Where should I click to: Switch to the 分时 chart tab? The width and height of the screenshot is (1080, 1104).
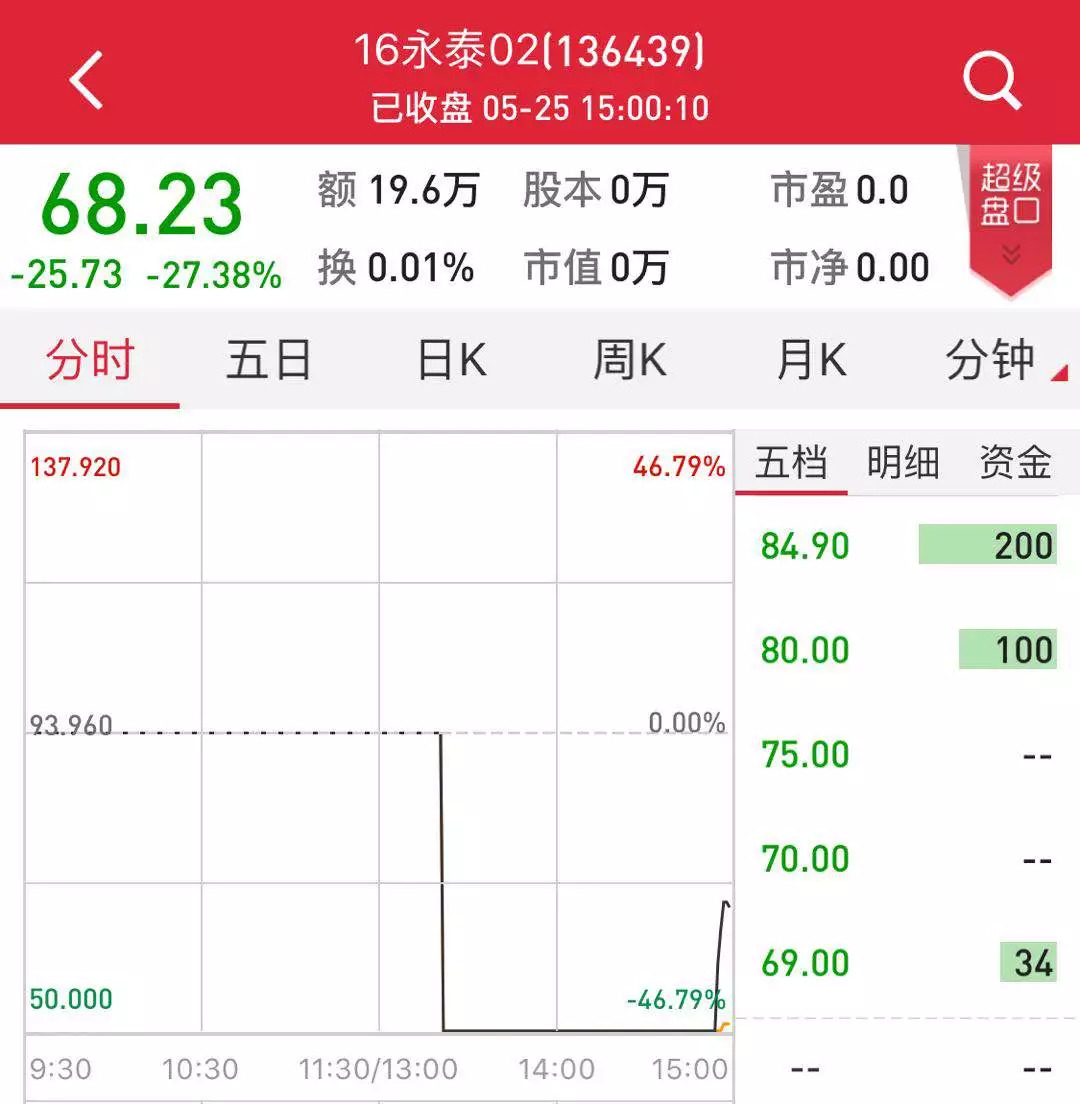[x=90, y=360]
